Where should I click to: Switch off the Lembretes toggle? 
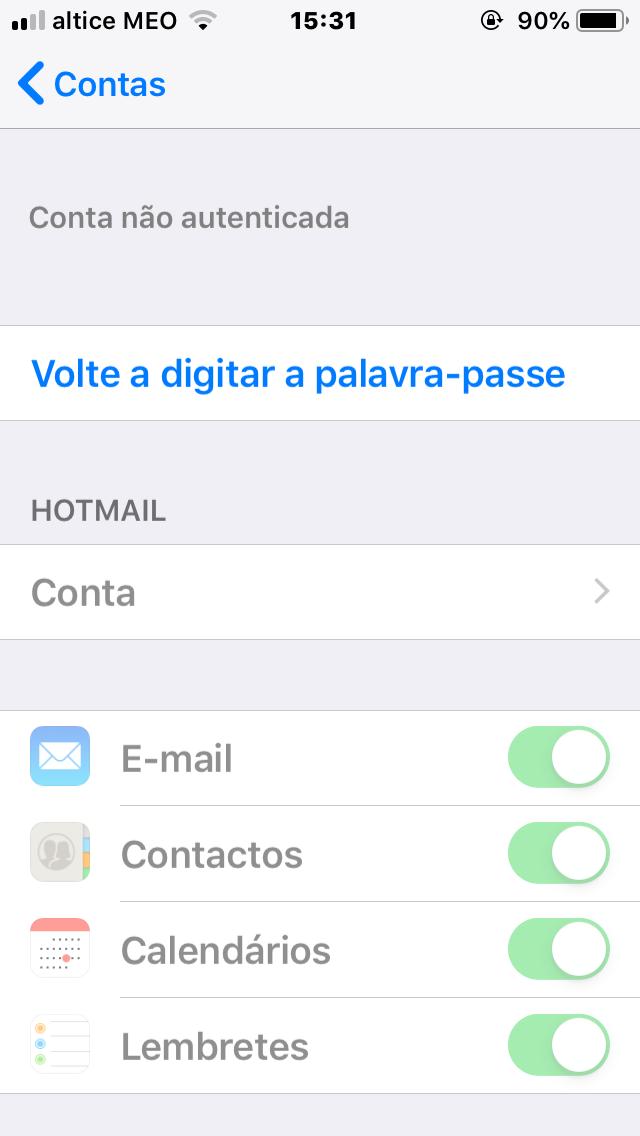coord(558,1045)
